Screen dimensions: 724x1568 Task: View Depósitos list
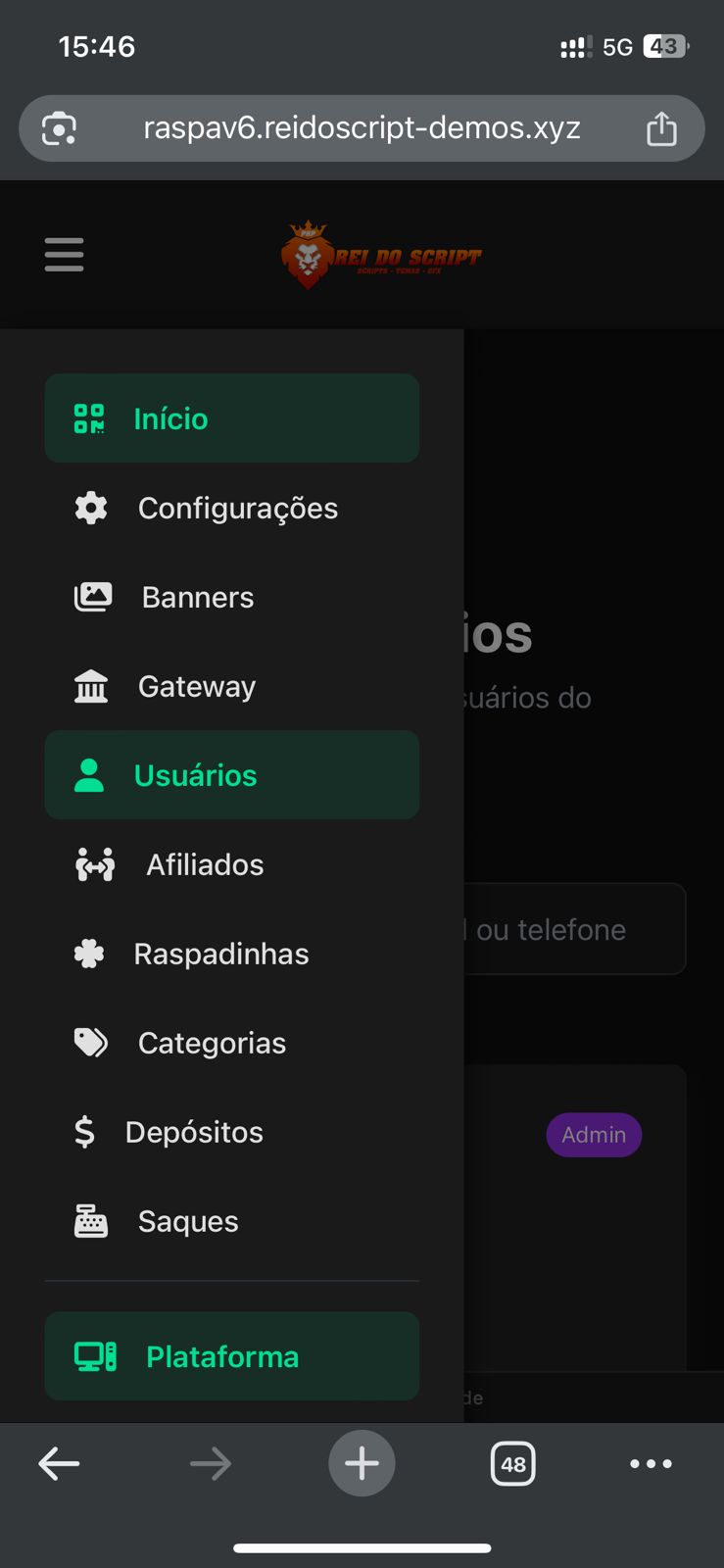coord(231,1132)
